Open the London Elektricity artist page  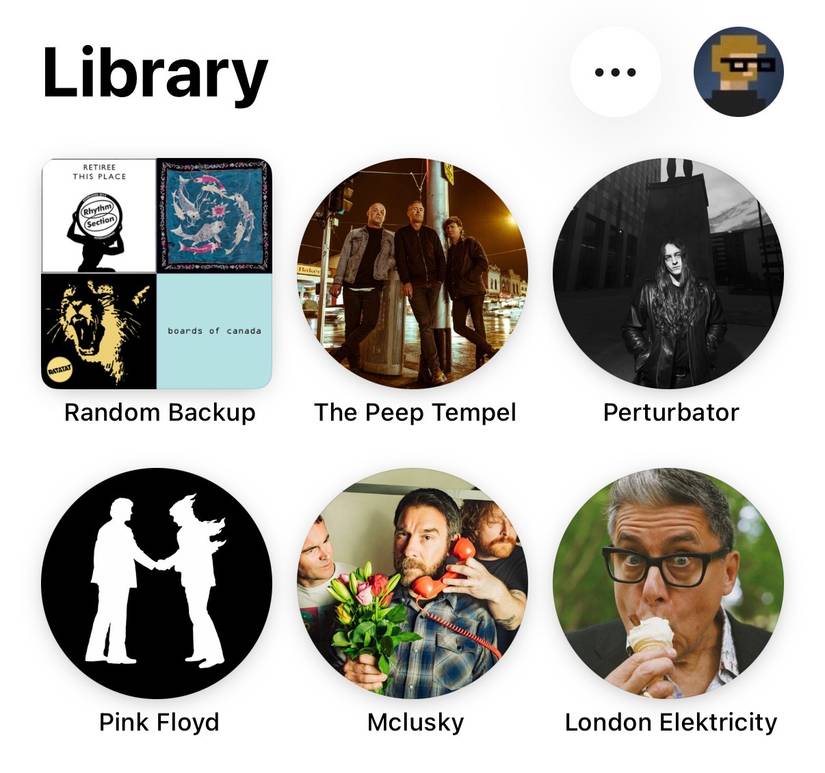[x=669, y=584]
